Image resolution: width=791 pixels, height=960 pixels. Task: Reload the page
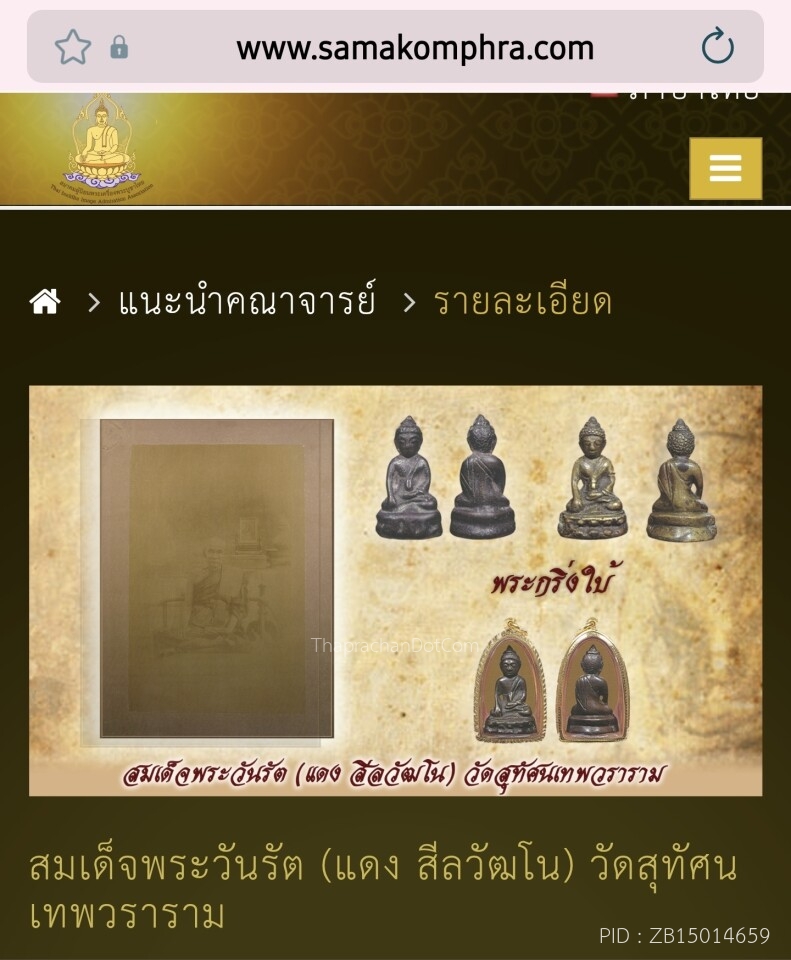[717, 47]
